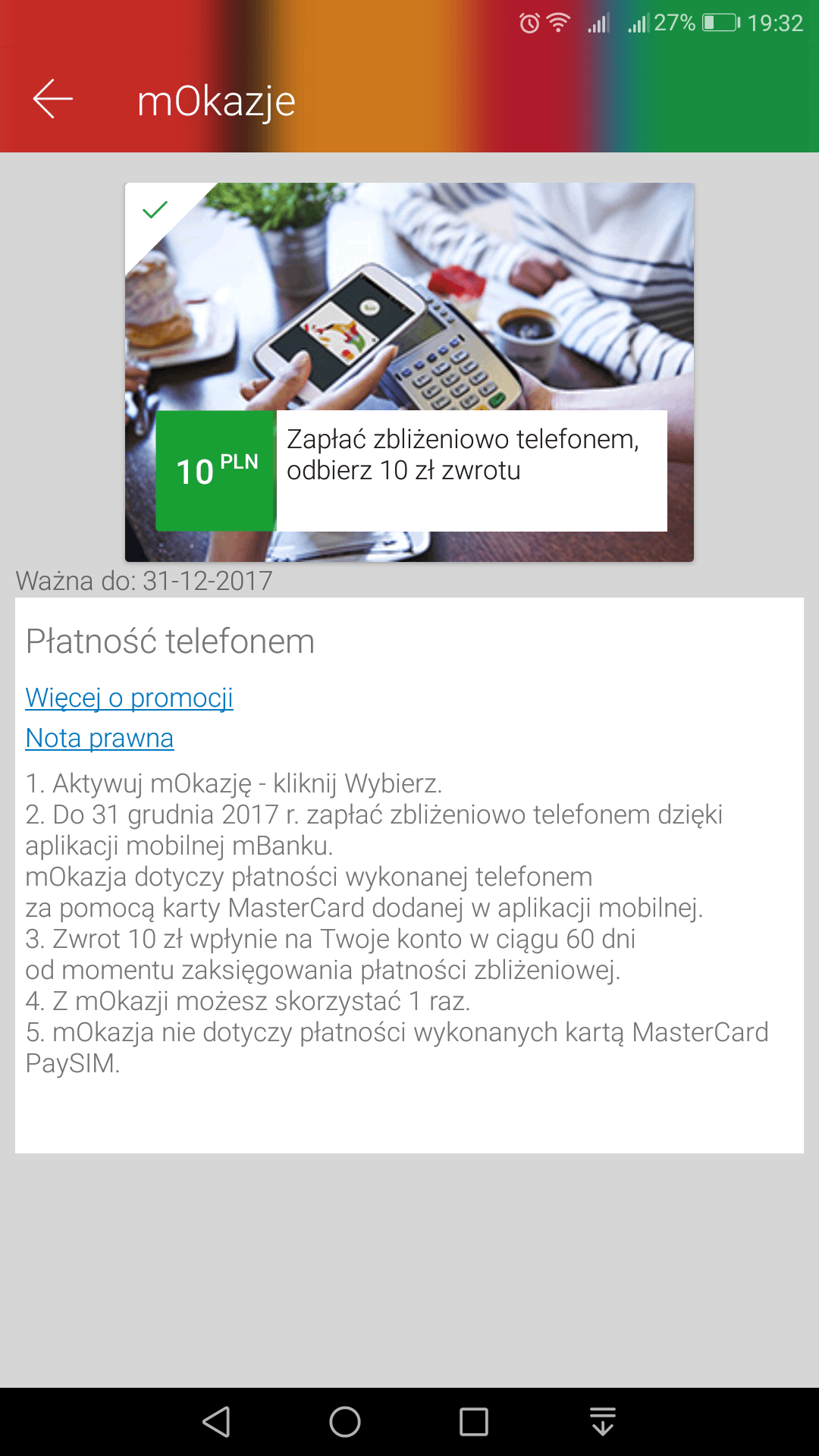Tap the 10 PLN phone payment offer card
The height and width of the screenshot is (1456, 819).
pos(409,372)
